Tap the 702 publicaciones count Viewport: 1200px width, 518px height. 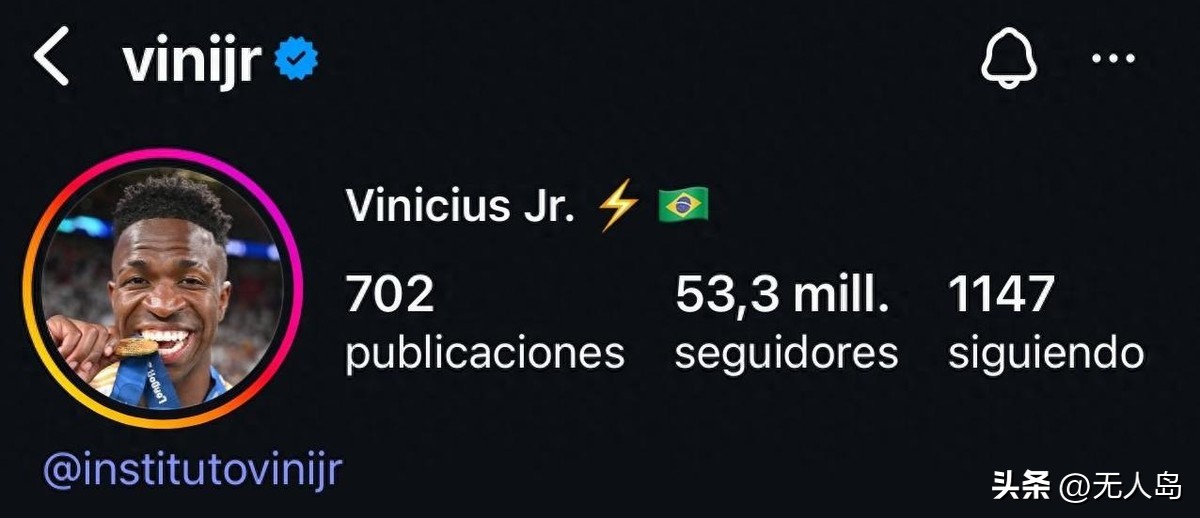(x=484, y=324)
